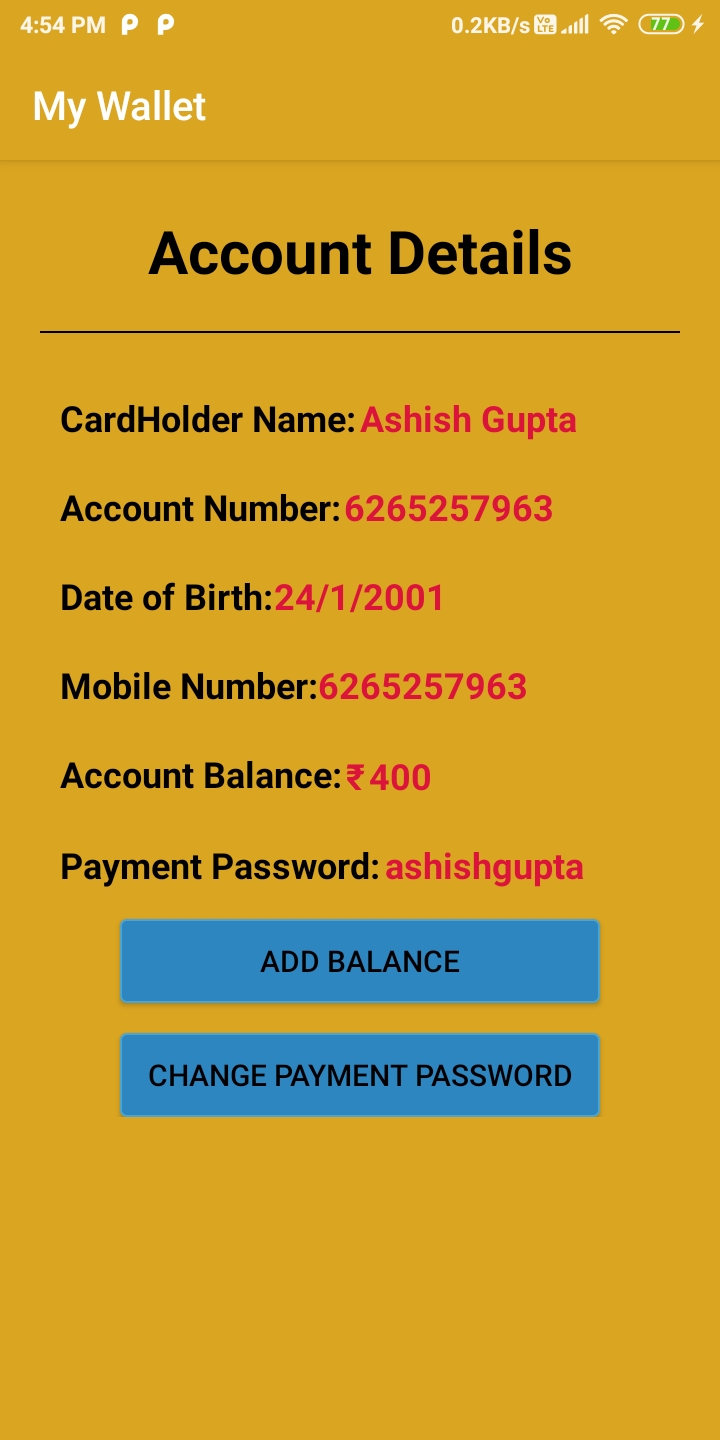Select the Account Details heading

(x=360, y=252)
